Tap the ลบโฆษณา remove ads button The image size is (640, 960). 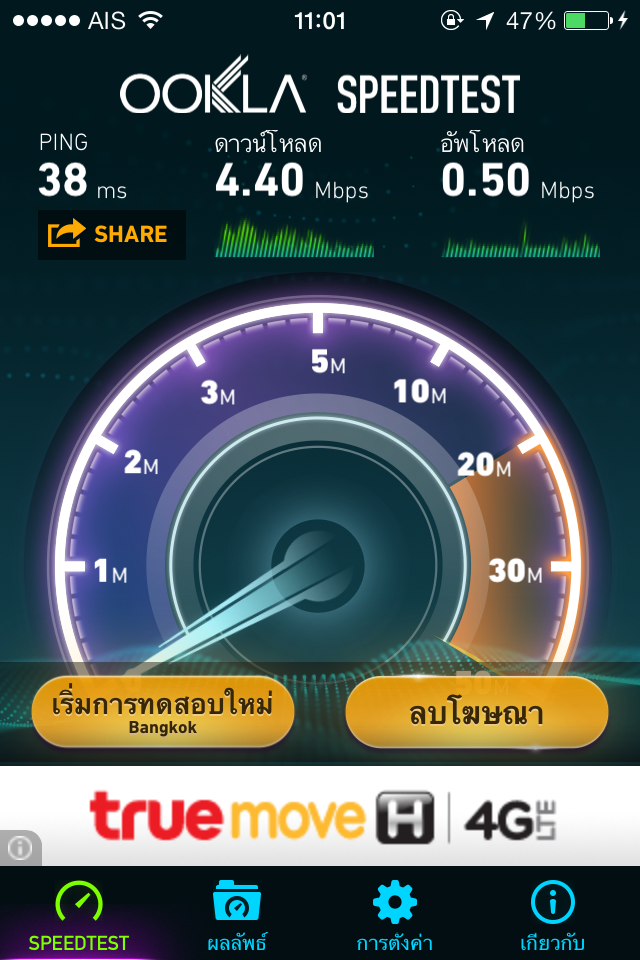(476, 712)
